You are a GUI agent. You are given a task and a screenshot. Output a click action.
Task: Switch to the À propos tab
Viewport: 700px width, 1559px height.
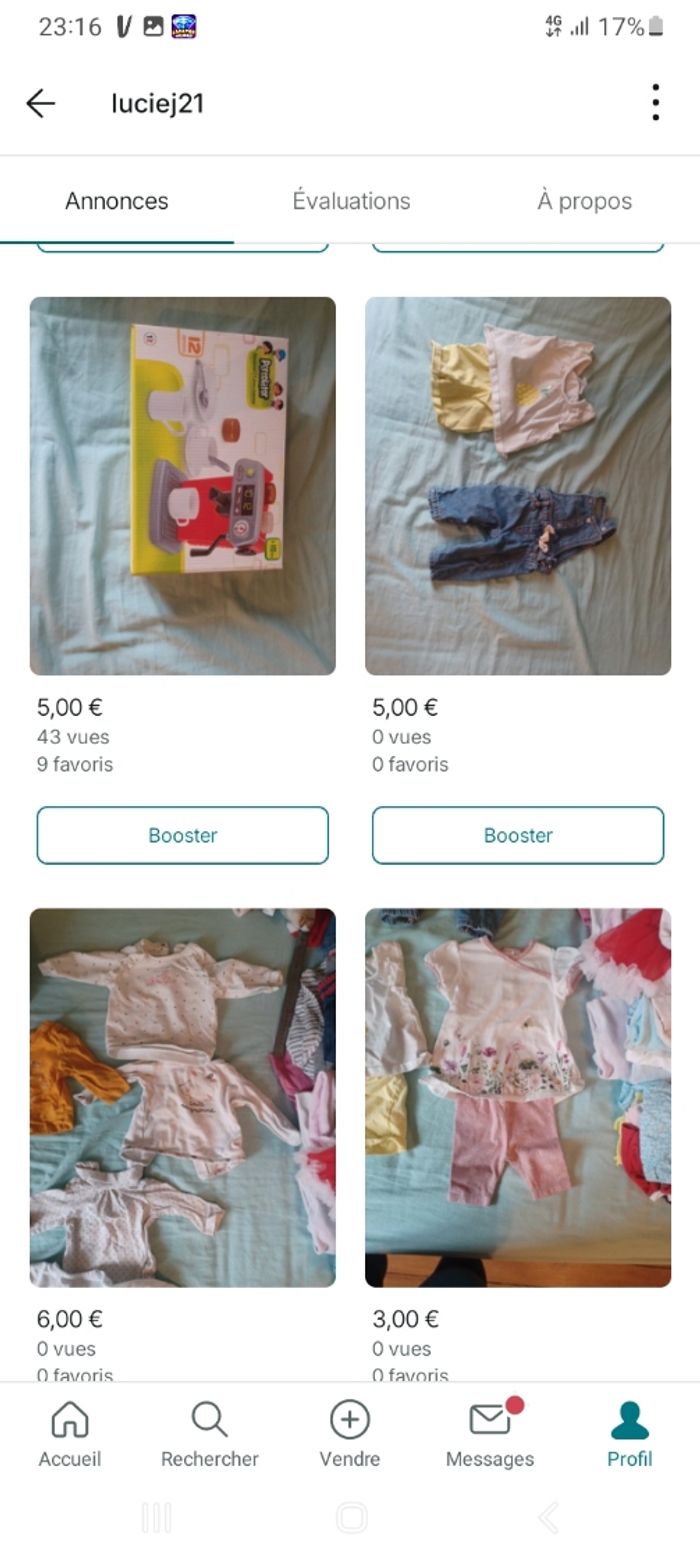click(x=584, y=201)
